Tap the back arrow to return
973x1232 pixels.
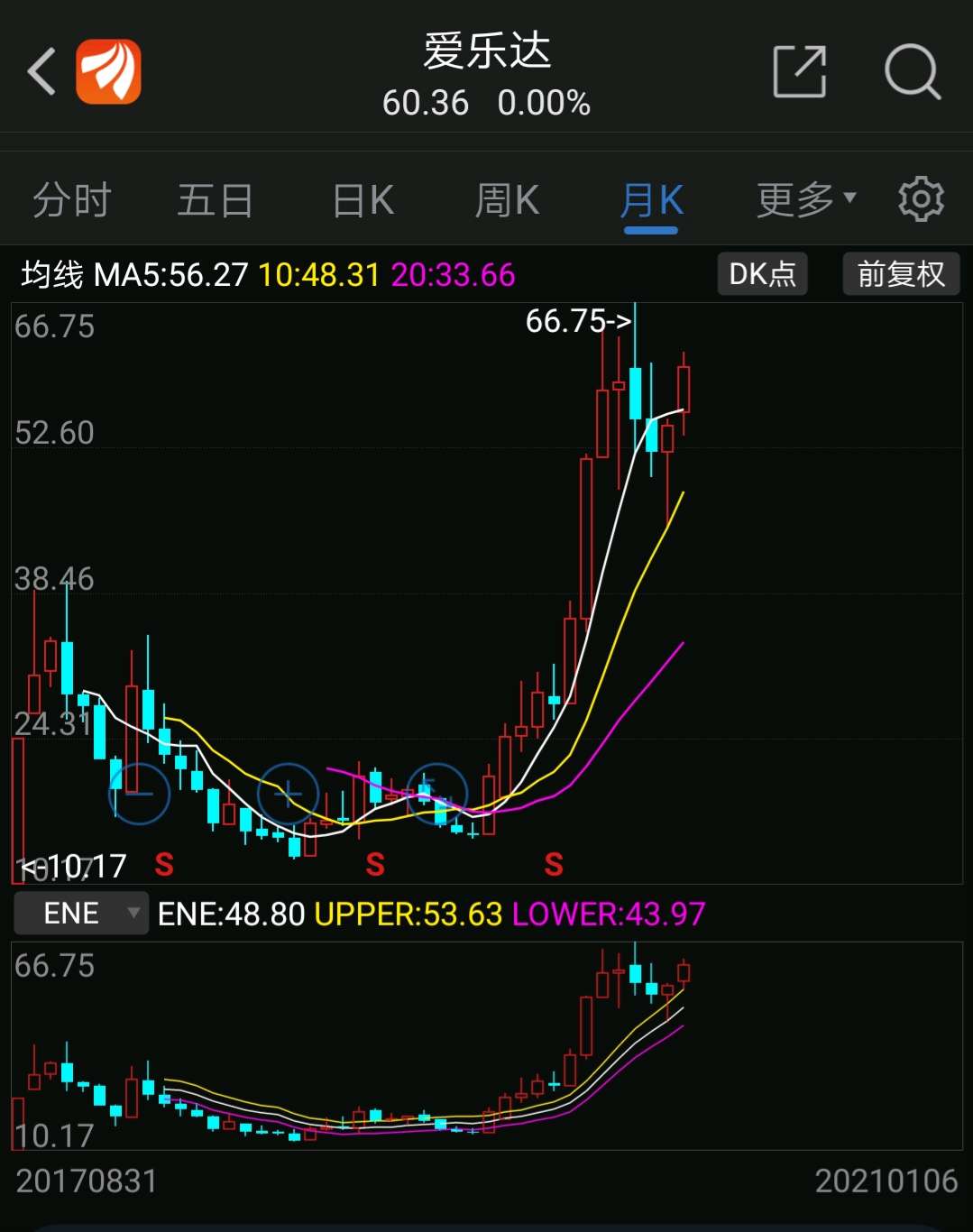(x=41, y=72)
